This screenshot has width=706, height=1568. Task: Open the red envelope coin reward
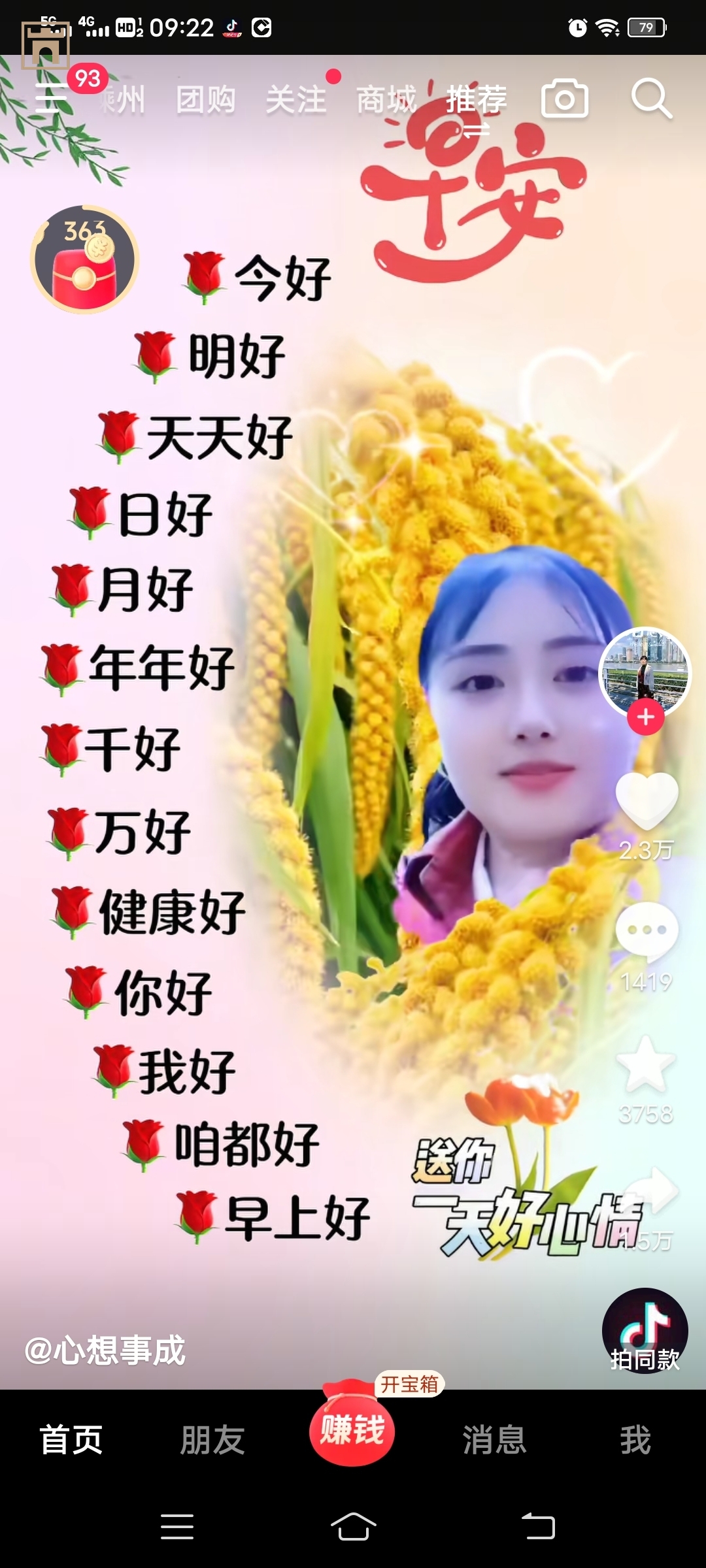click(84, 259)
